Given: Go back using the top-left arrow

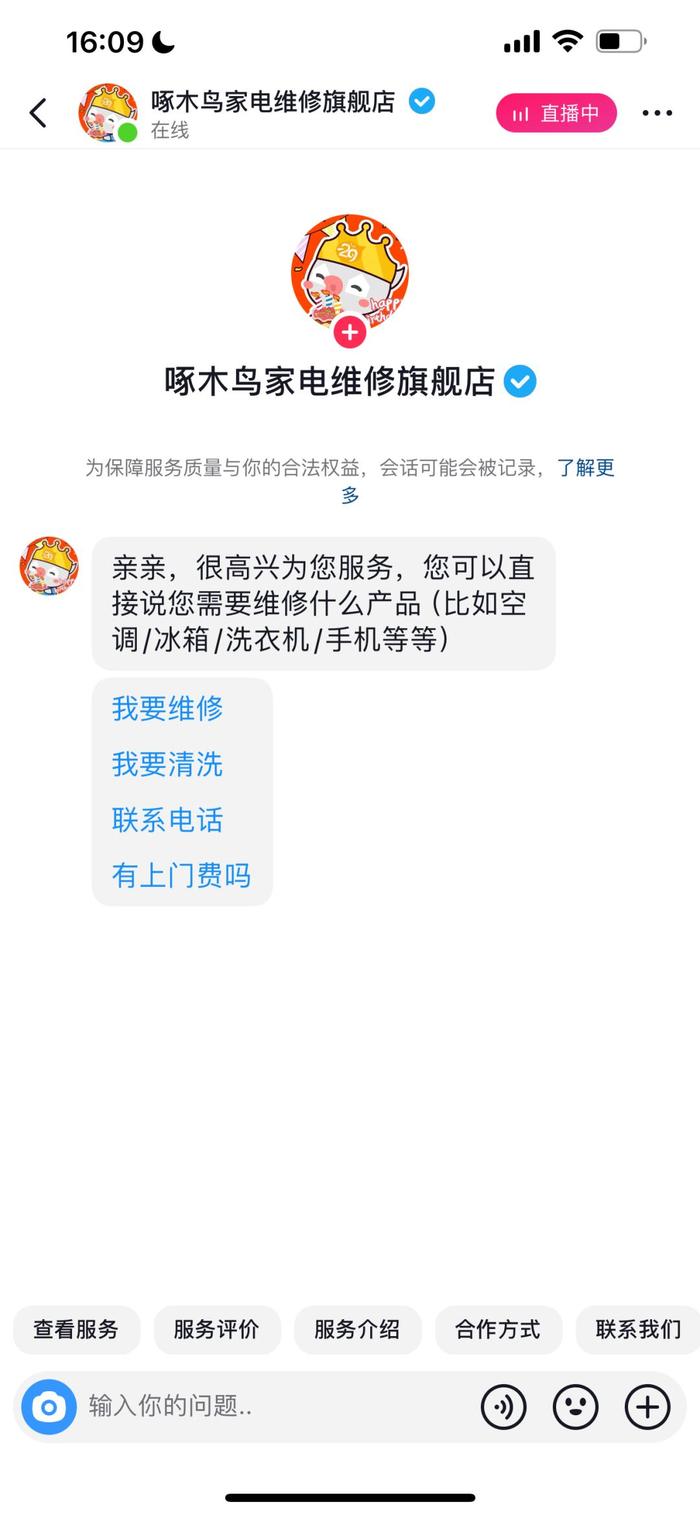Looking at the screenshot, I should tap(38, 113).
